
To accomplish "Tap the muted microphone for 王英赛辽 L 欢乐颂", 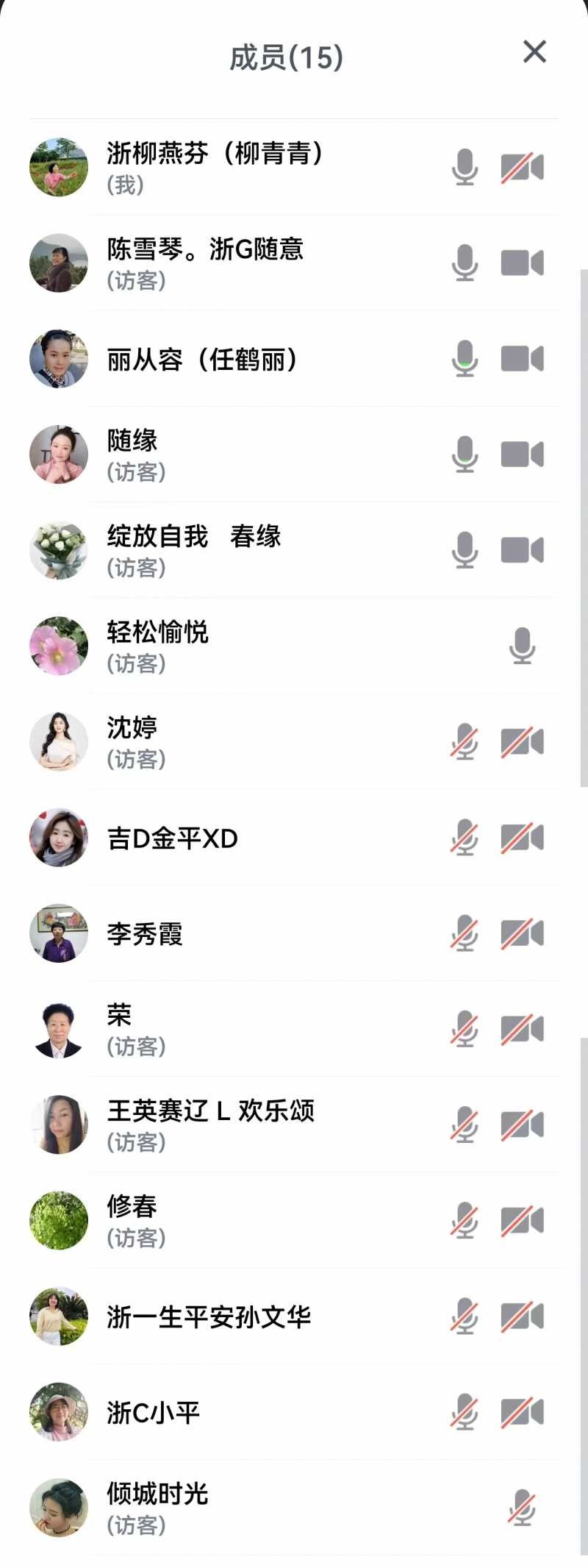I will (x=465, y=1125).
